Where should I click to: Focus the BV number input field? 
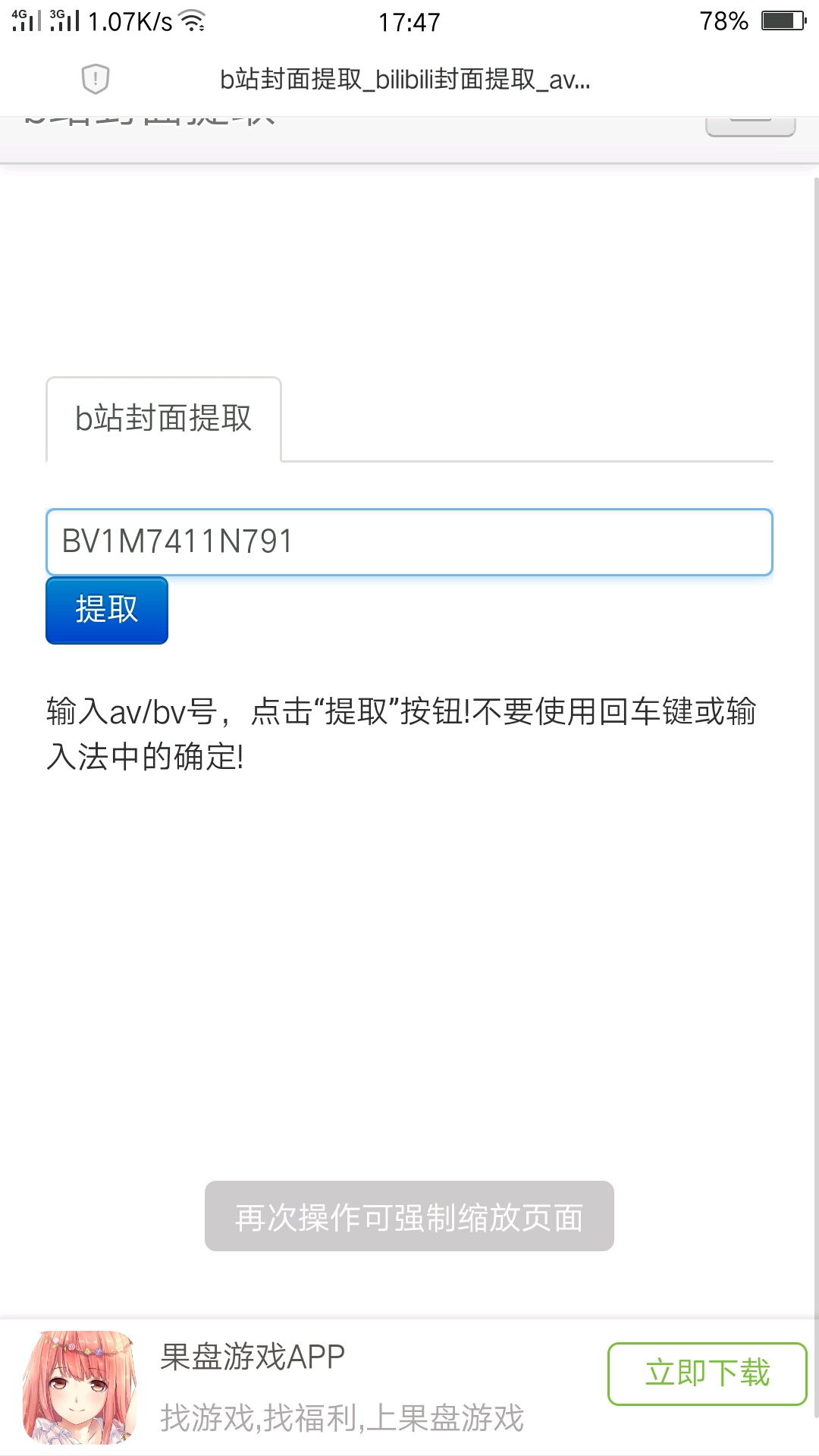click(409, 541)
